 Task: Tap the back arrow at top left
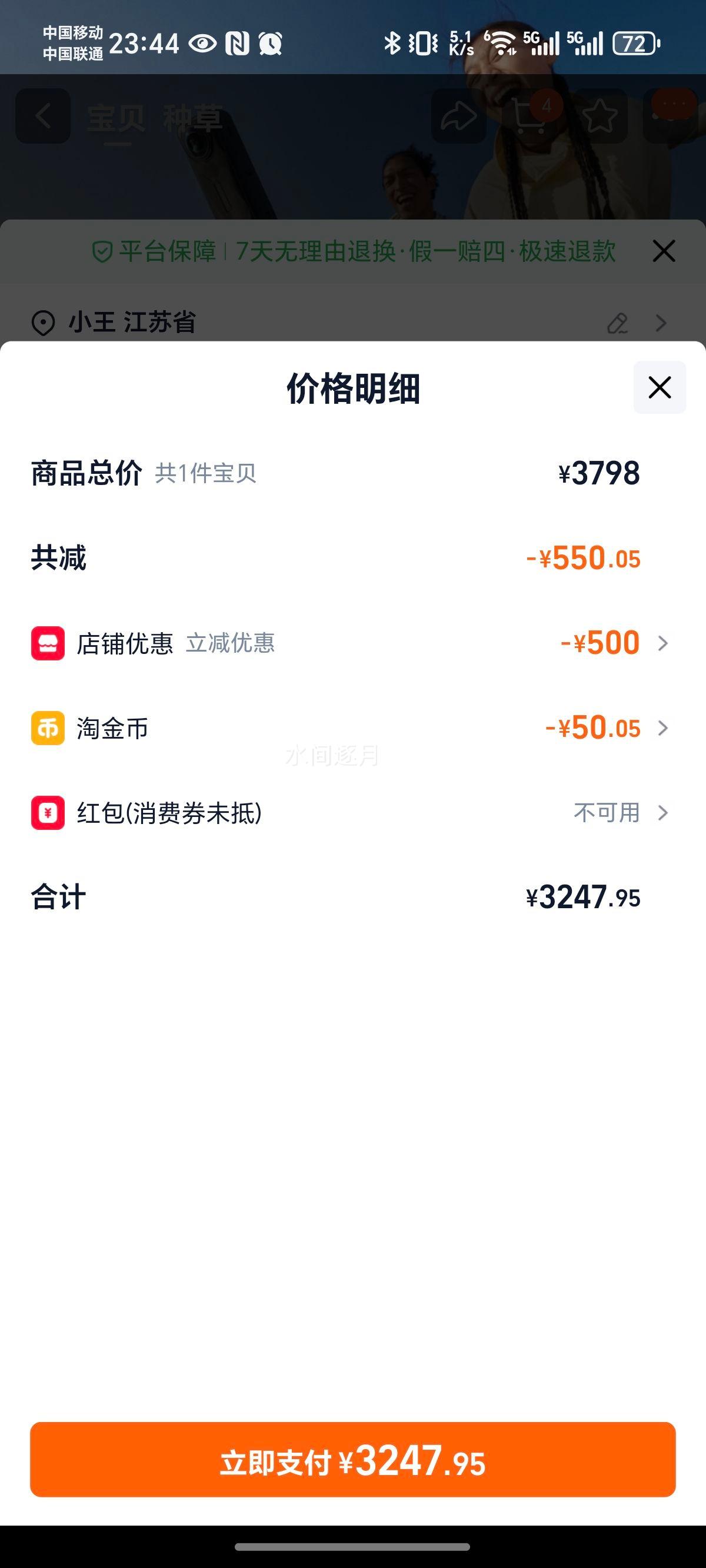[x=42, y=117]
